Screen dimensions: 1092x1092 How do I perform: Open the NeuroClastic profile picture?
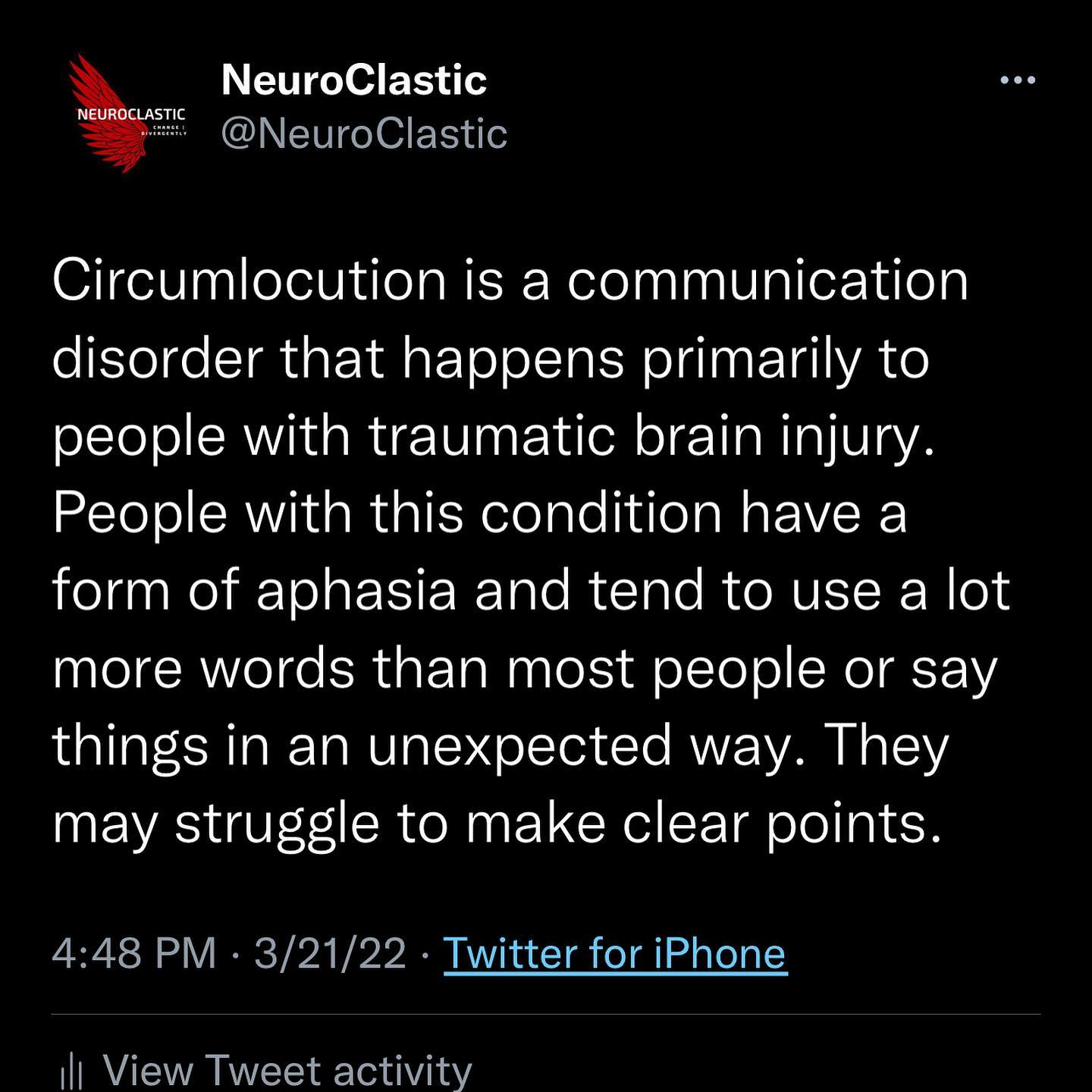[127, 114]
